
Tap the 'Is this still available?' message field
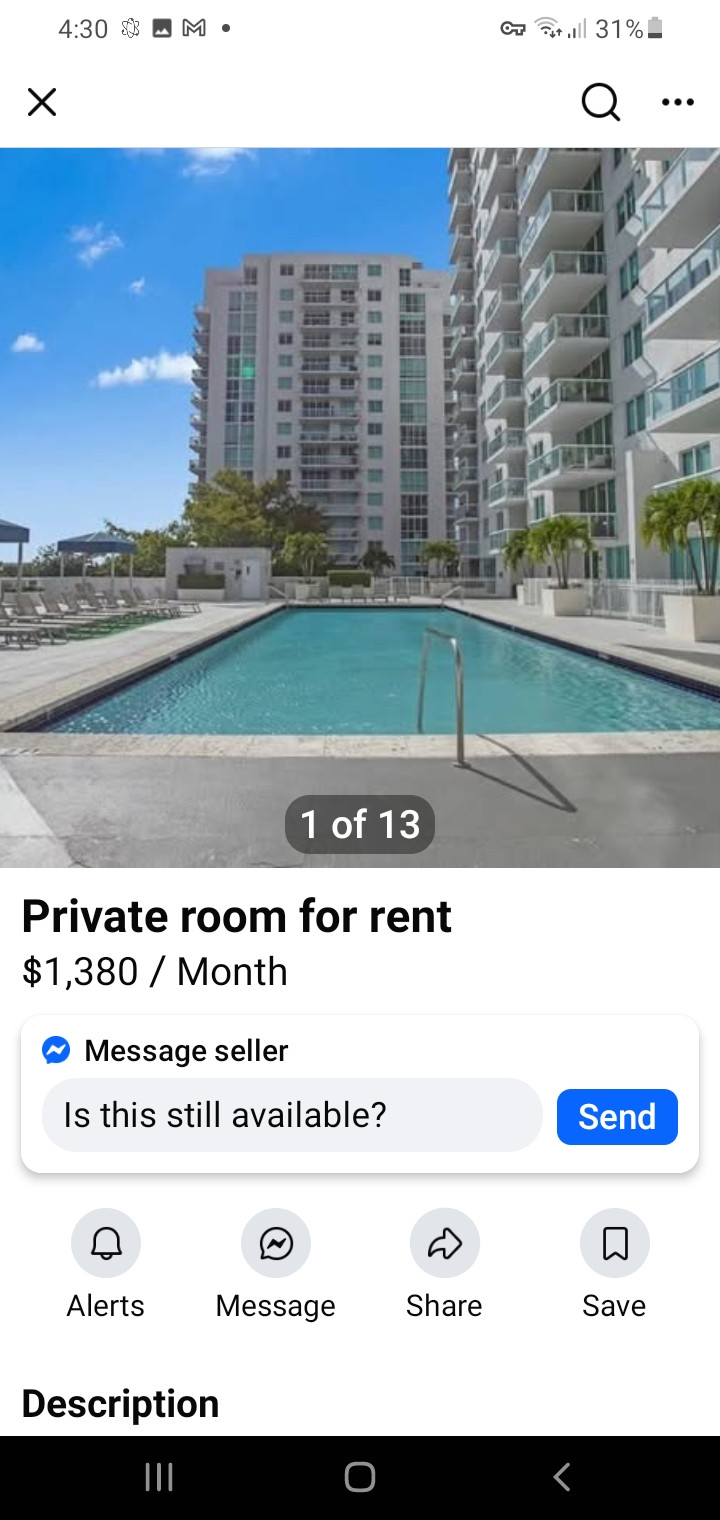tap(291, 1115)
